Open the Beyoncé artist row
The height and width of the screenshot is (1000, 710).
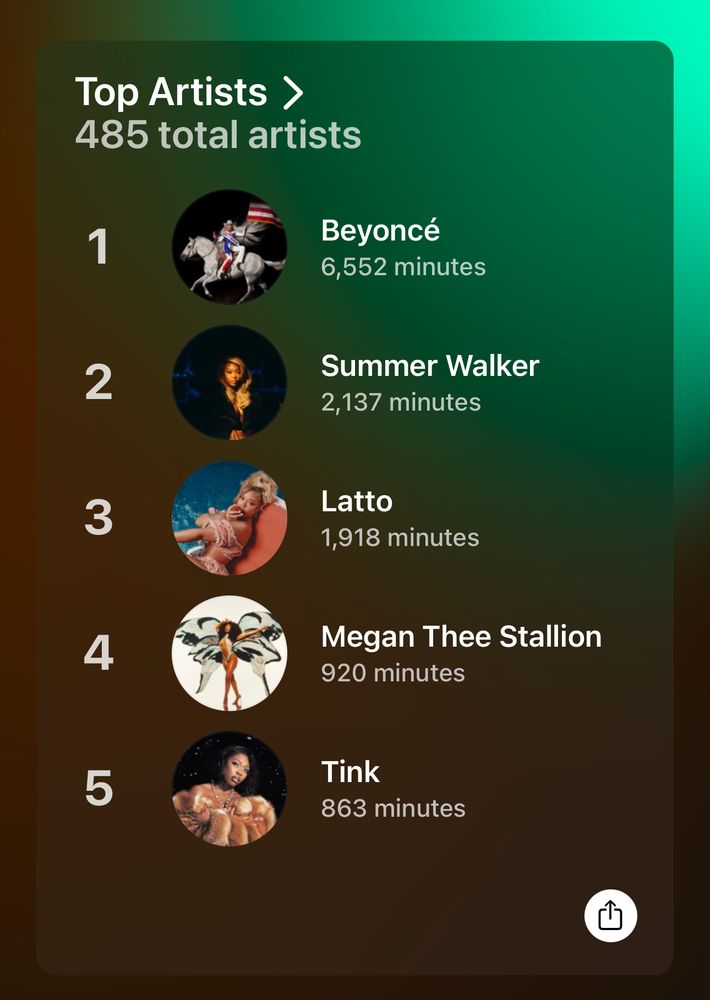(x=355, y=247)
